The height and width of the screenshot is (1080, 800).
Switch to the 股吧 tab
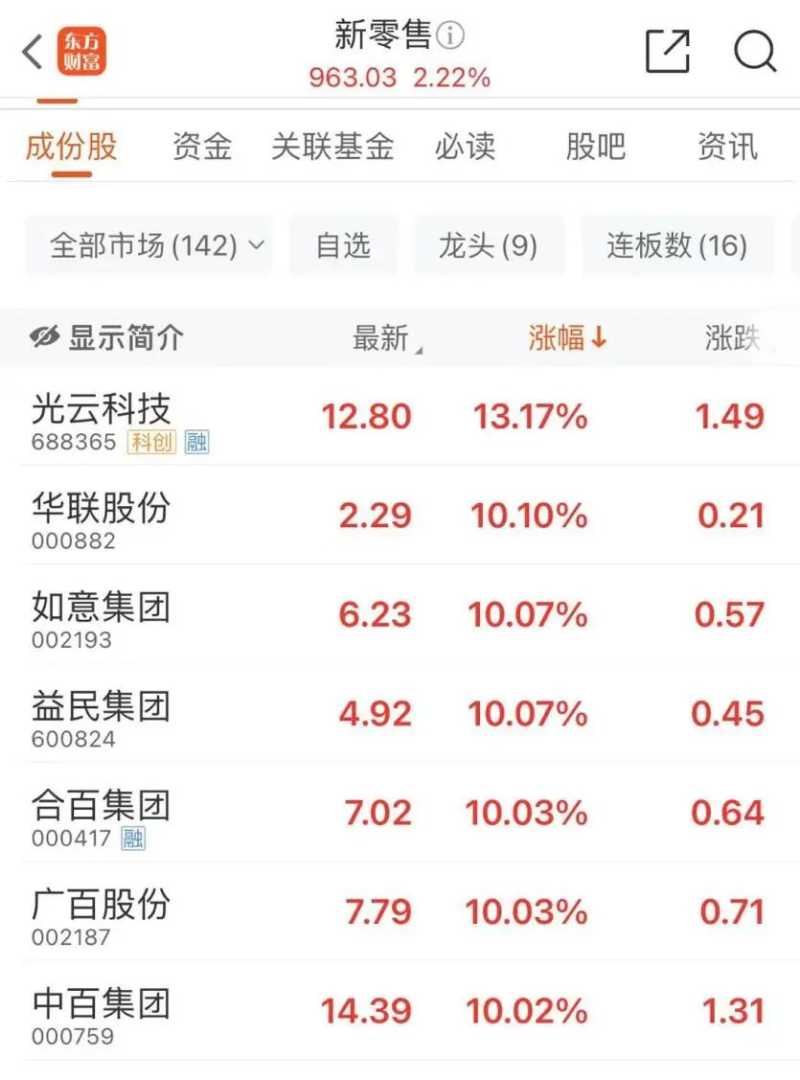(x=595, y=147)
